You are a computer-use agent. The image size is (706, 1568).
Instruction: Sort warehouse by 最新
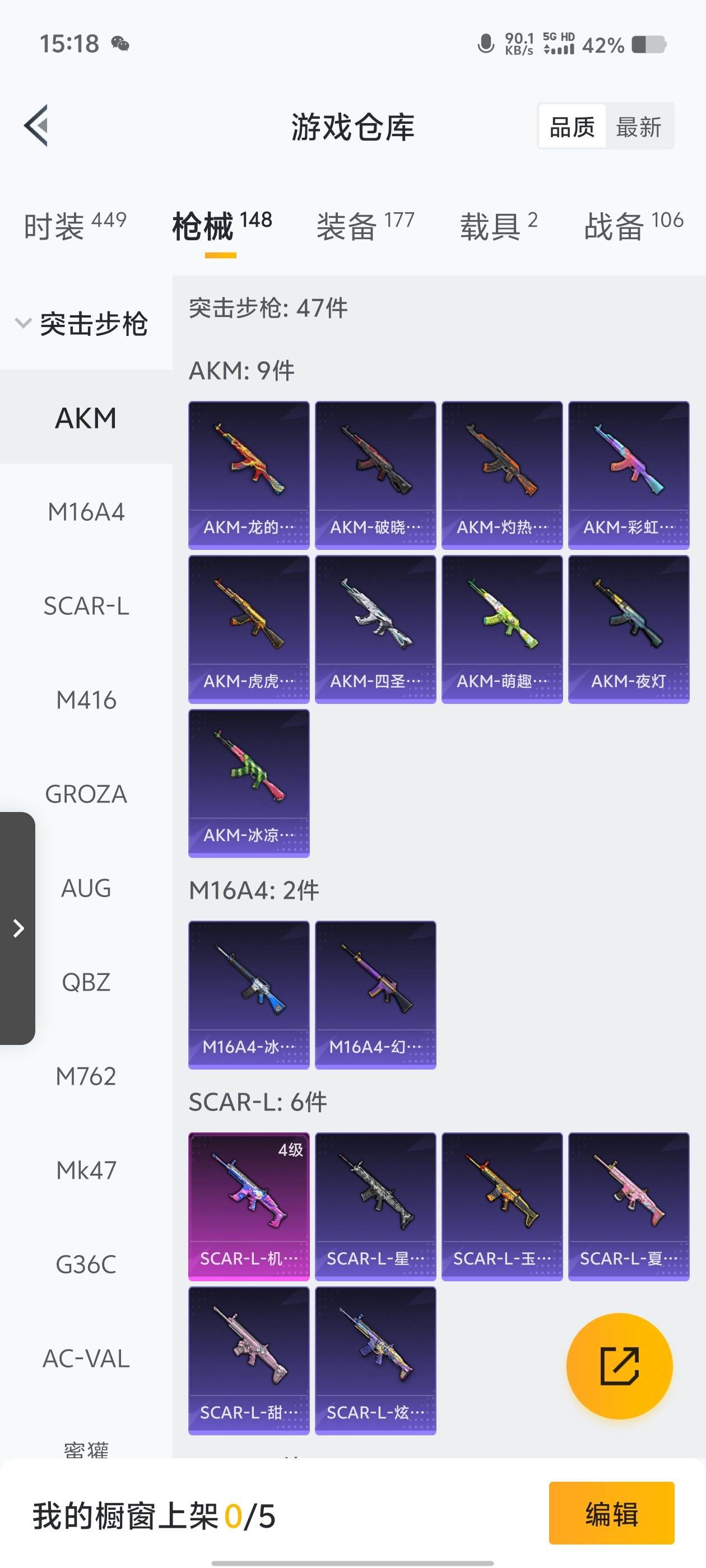click(638, 127)
